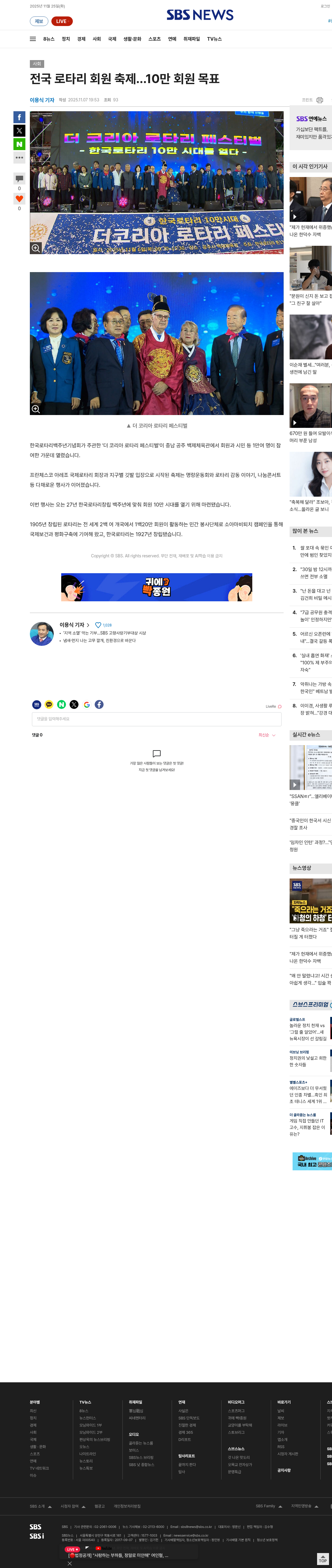The width and height of the screenshot is (332, 1568).
Task: Open the 스포츠 section
Action: [154, 39]
